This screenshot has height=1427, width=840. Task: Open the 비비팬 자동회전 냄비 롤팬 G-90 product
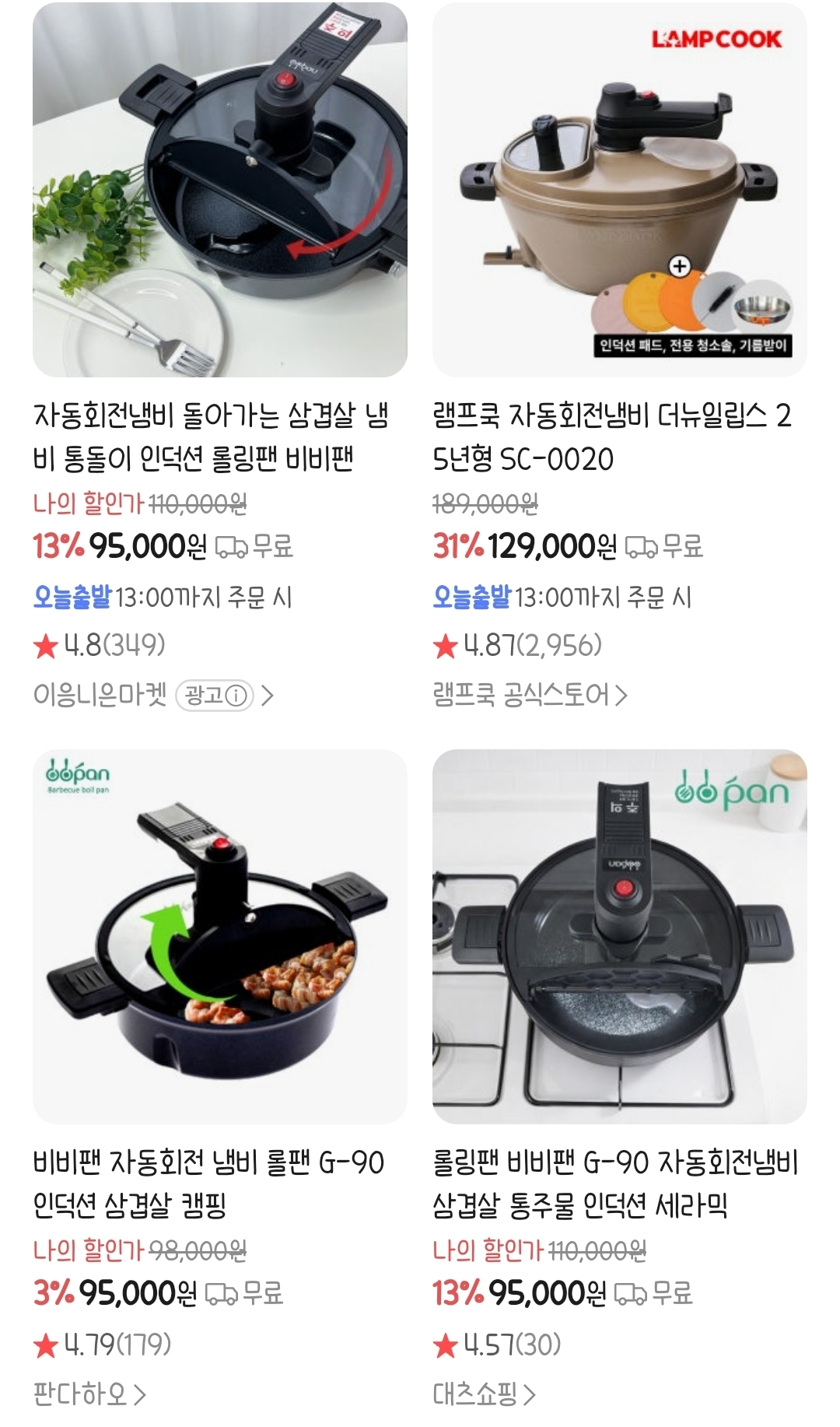[208, 1183]
